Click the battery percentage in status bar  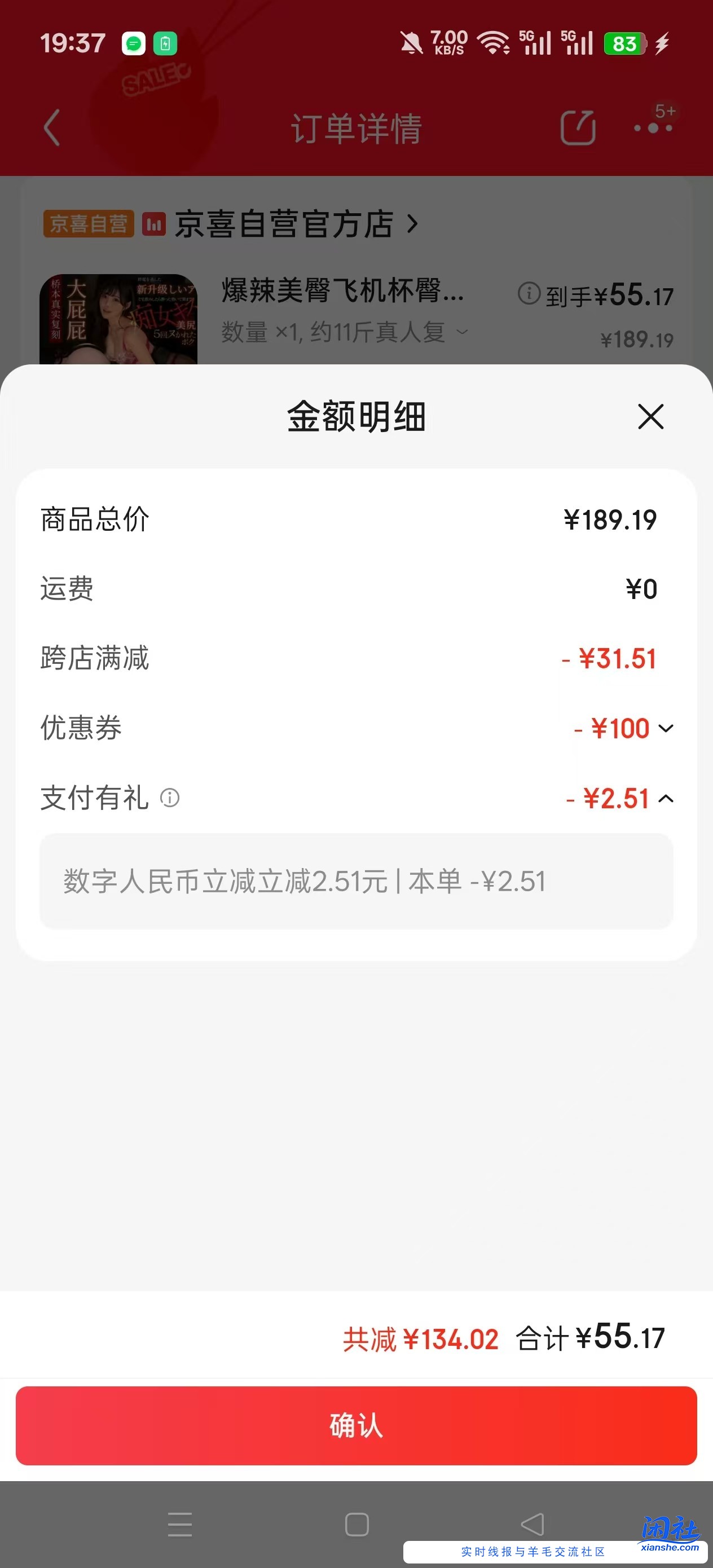(623, 44)
